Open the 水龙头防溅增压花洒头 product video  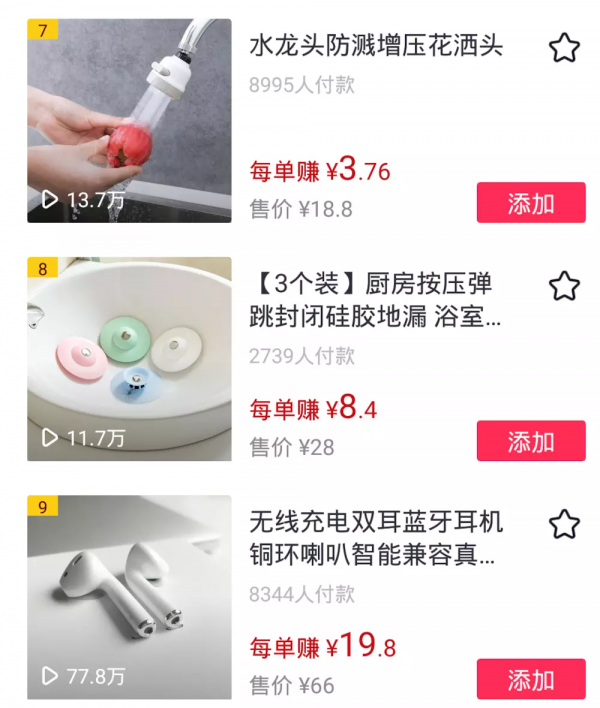(129, 121)
